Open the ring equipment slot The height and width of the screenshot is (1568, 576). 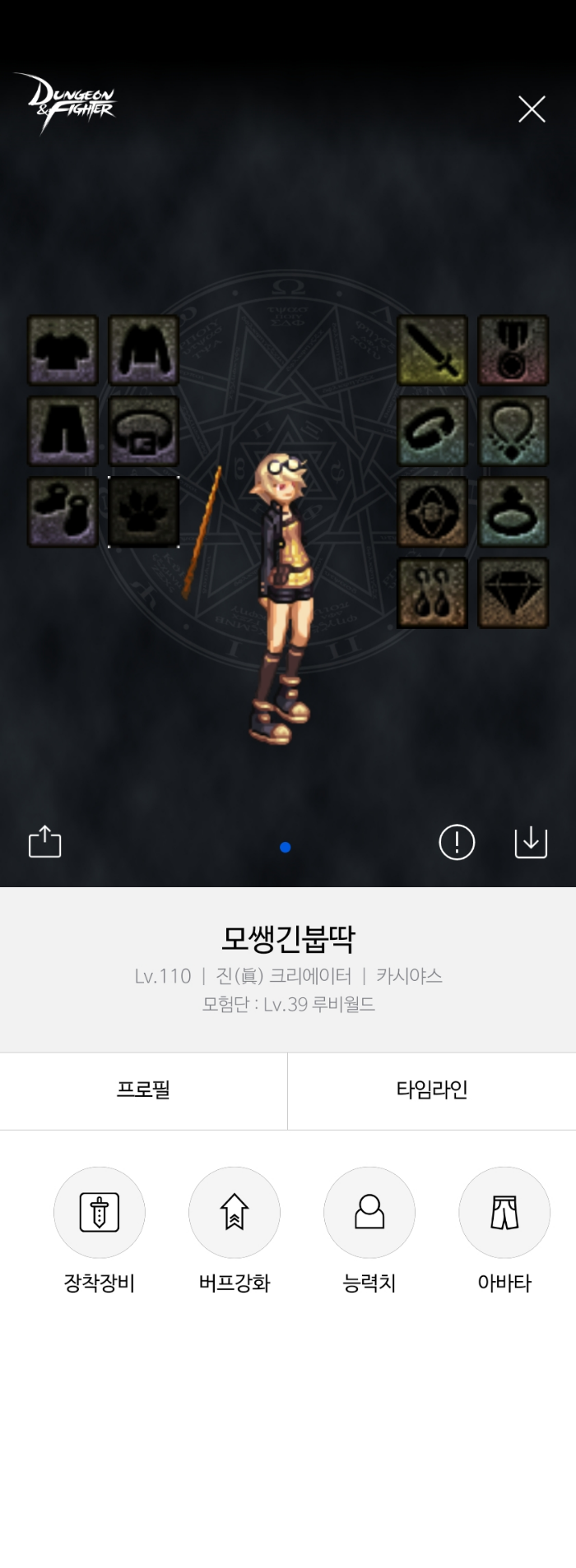pos(513,511)
